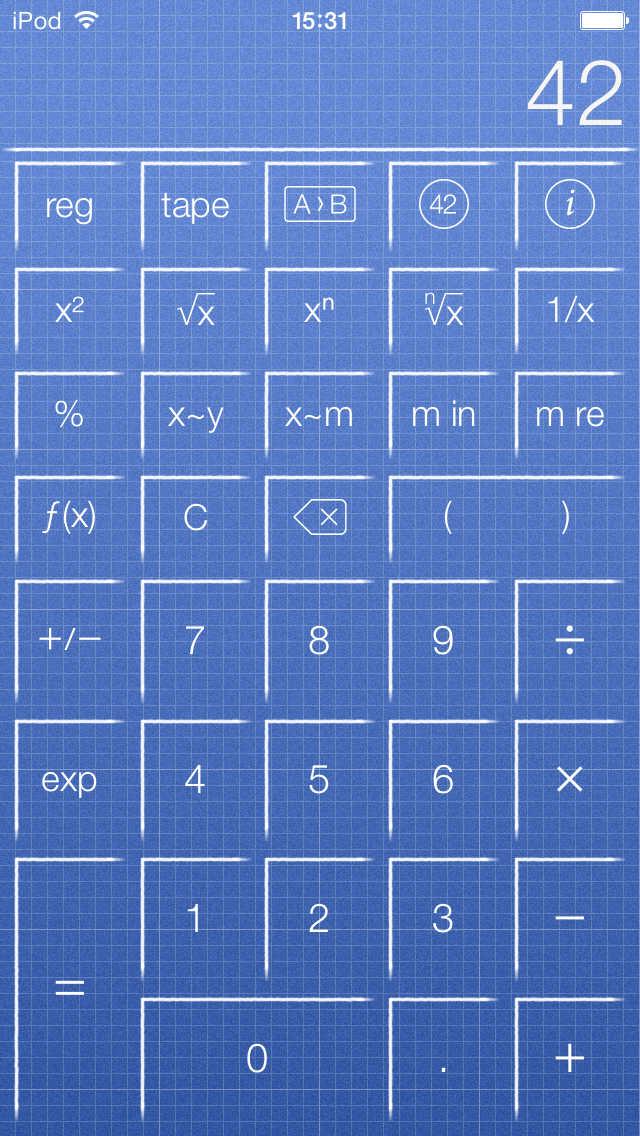This screenshot has width=640, height=1136.
Task: Tap the circled 42 icon
Action: click(x=443, y=206)
